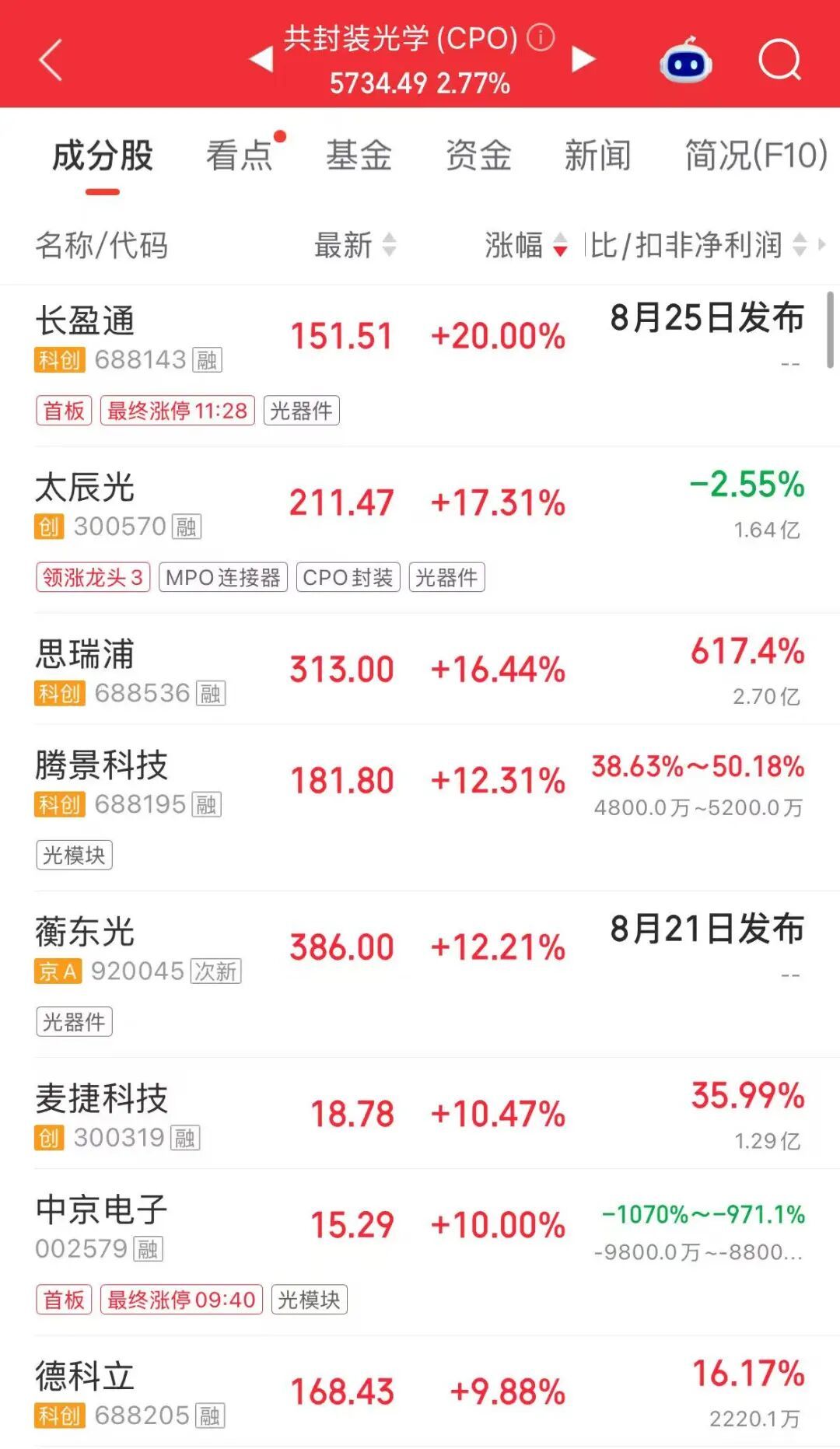Image resolution: width=840 pixels, height=1449 pixels.
Task: Switch to the 看点 tab
Action: tap(240, 155)
